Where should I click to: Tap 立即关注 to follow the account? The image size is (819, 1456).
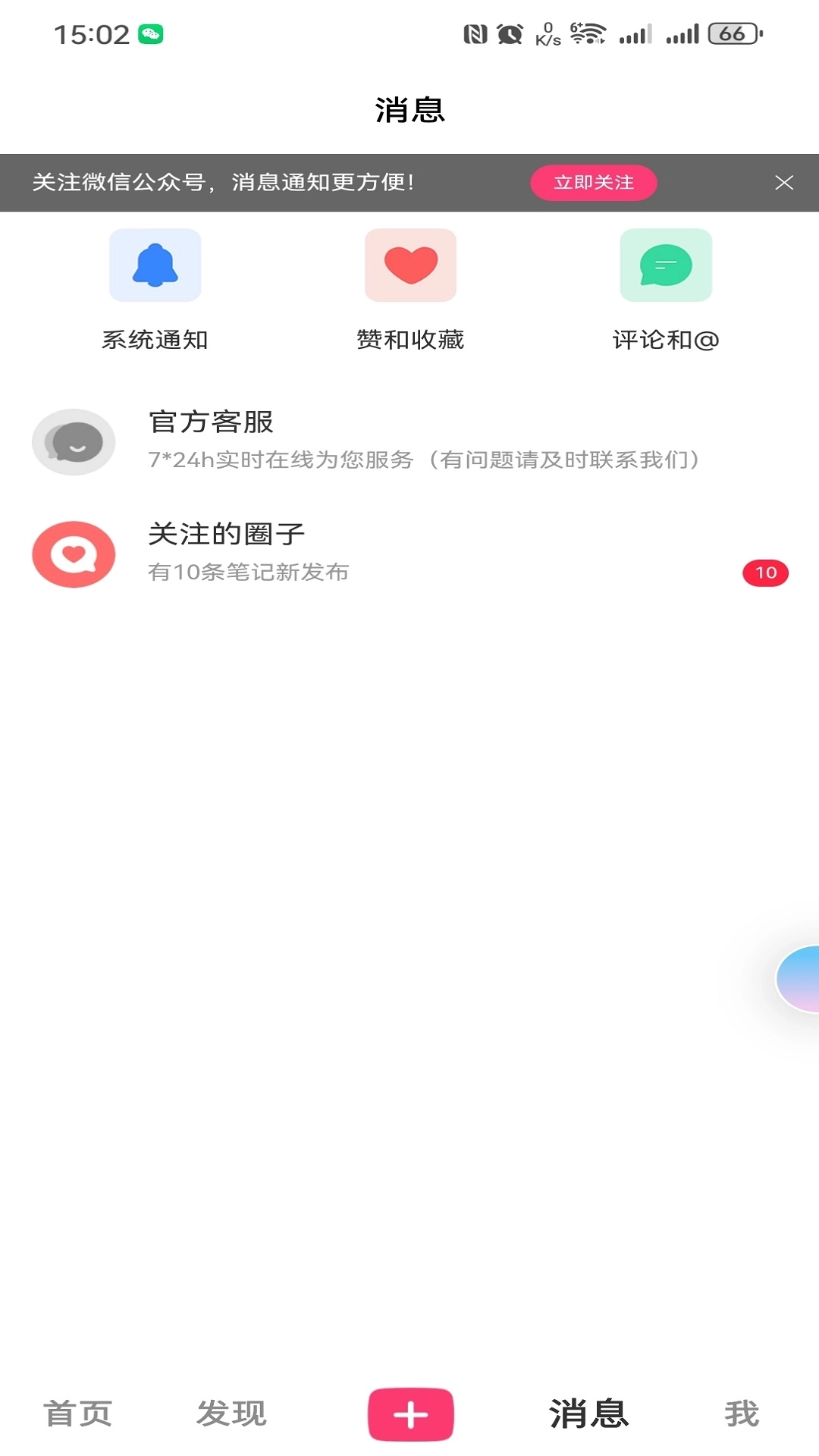click(594, 183)
